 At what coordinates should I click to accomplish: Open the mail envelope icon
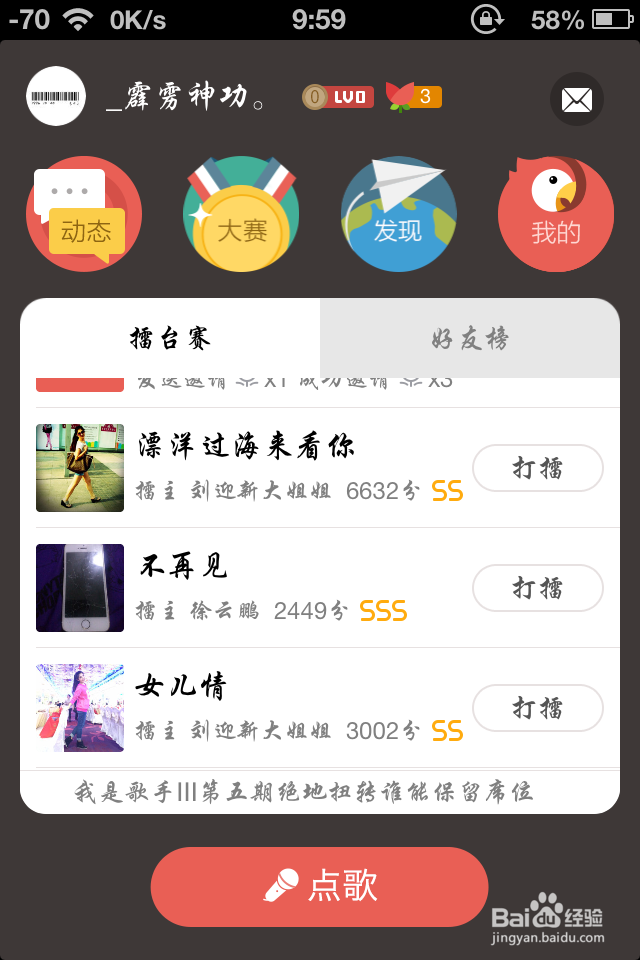click(x=577, y=99)
